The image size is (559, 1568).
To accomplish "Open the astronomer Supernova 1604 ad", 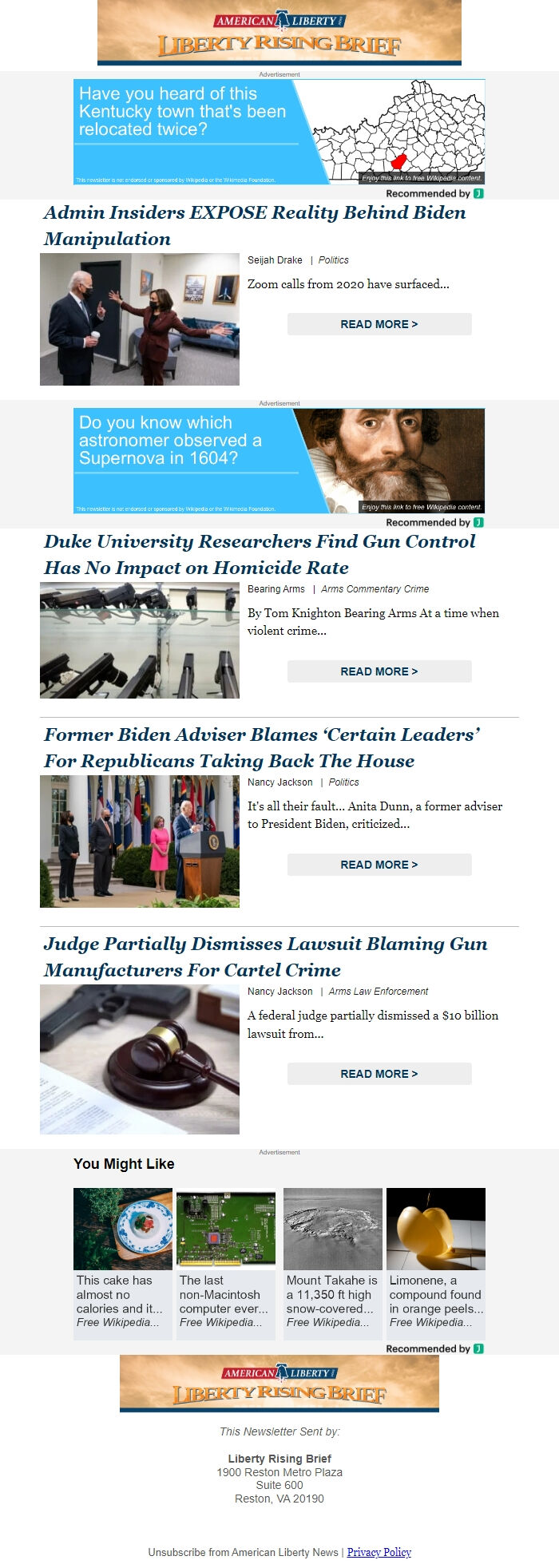I will [279, 461].
